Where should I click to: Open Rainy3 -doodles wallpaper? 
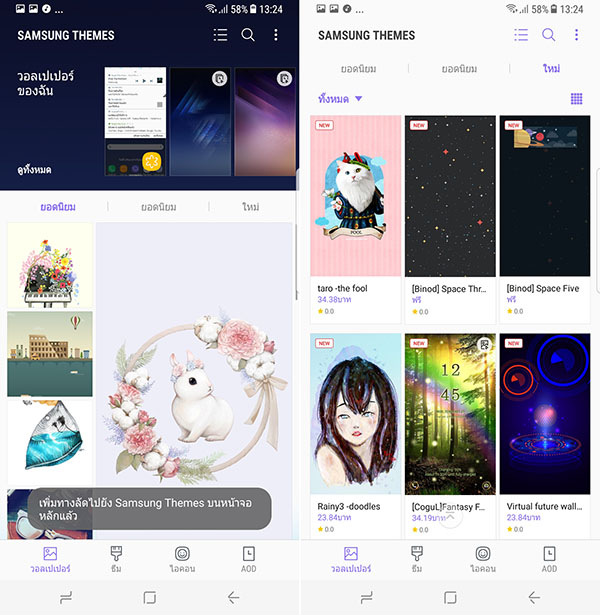pos(355,413)
